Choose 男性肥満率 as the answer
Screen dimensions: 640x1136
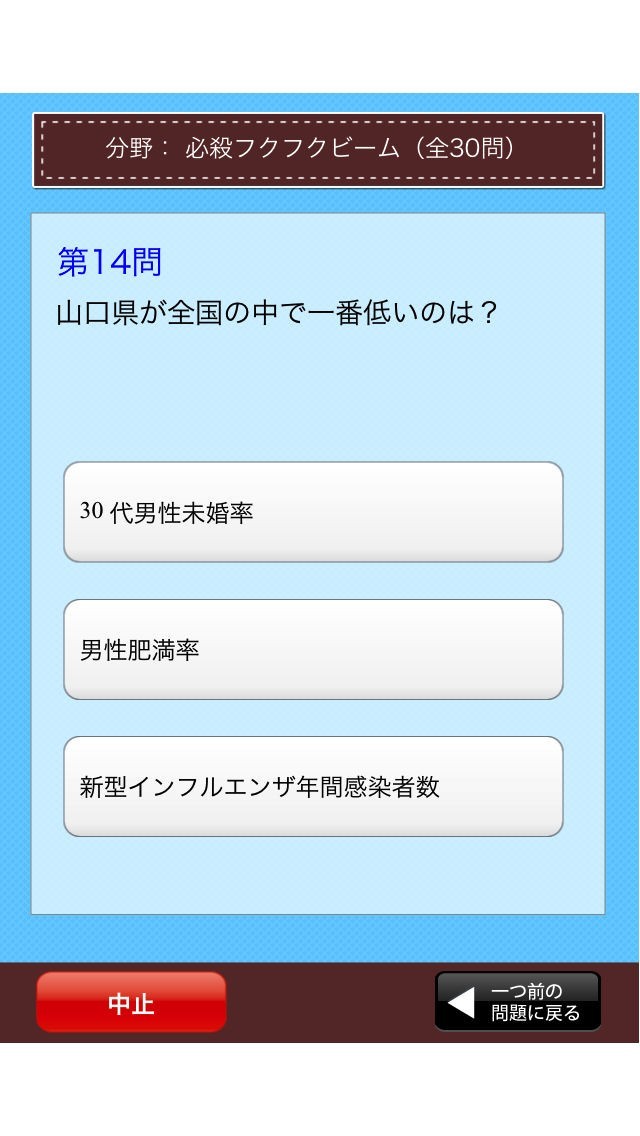click(313, 650)
